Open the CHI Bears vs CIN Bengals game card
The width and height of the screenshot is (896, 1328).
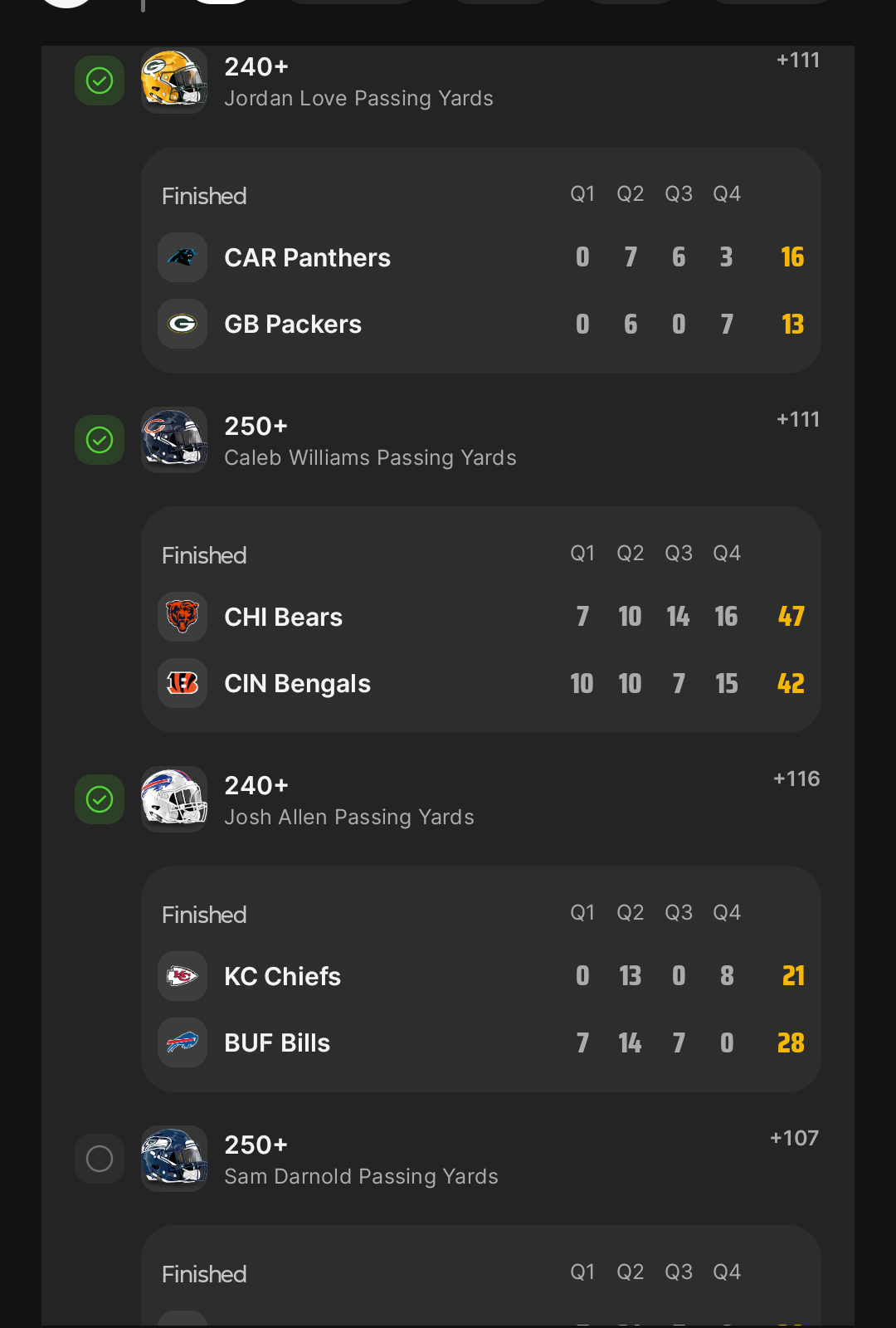[x=481, y=620]
